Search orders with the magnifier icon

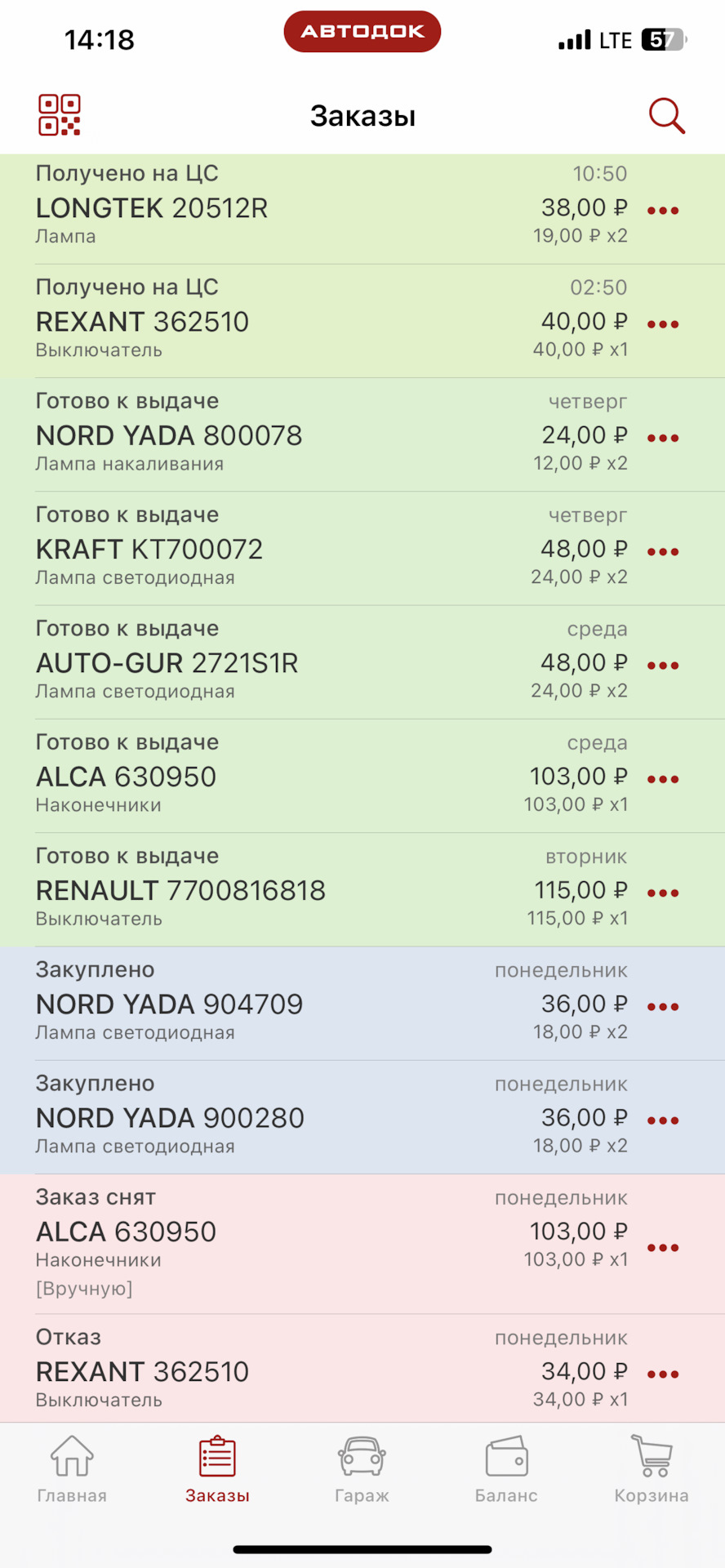click(x=666, y=115)
